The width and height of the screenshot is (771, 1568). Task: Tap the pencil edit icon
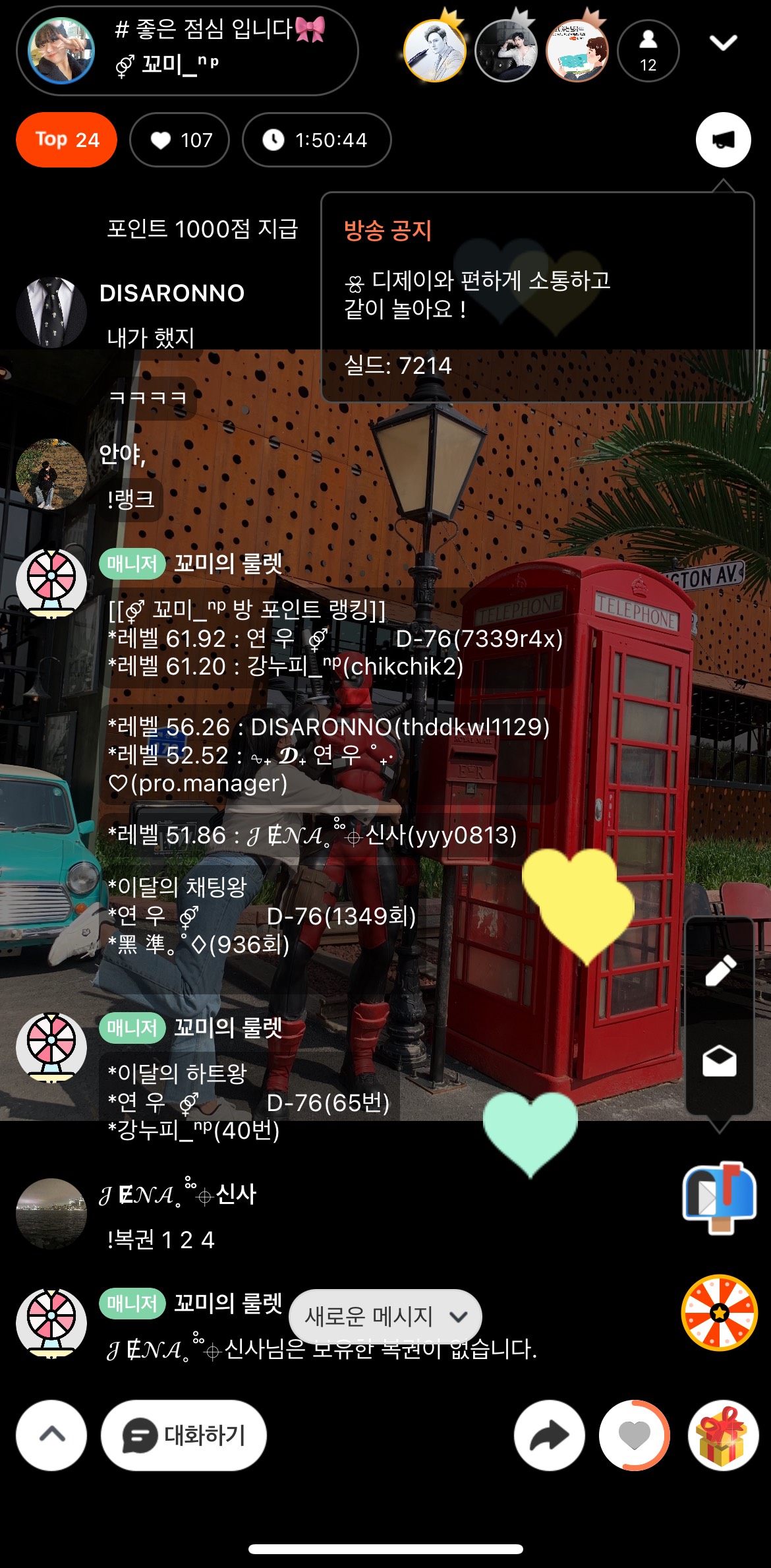pyautogui.click(x=720, y=970)
